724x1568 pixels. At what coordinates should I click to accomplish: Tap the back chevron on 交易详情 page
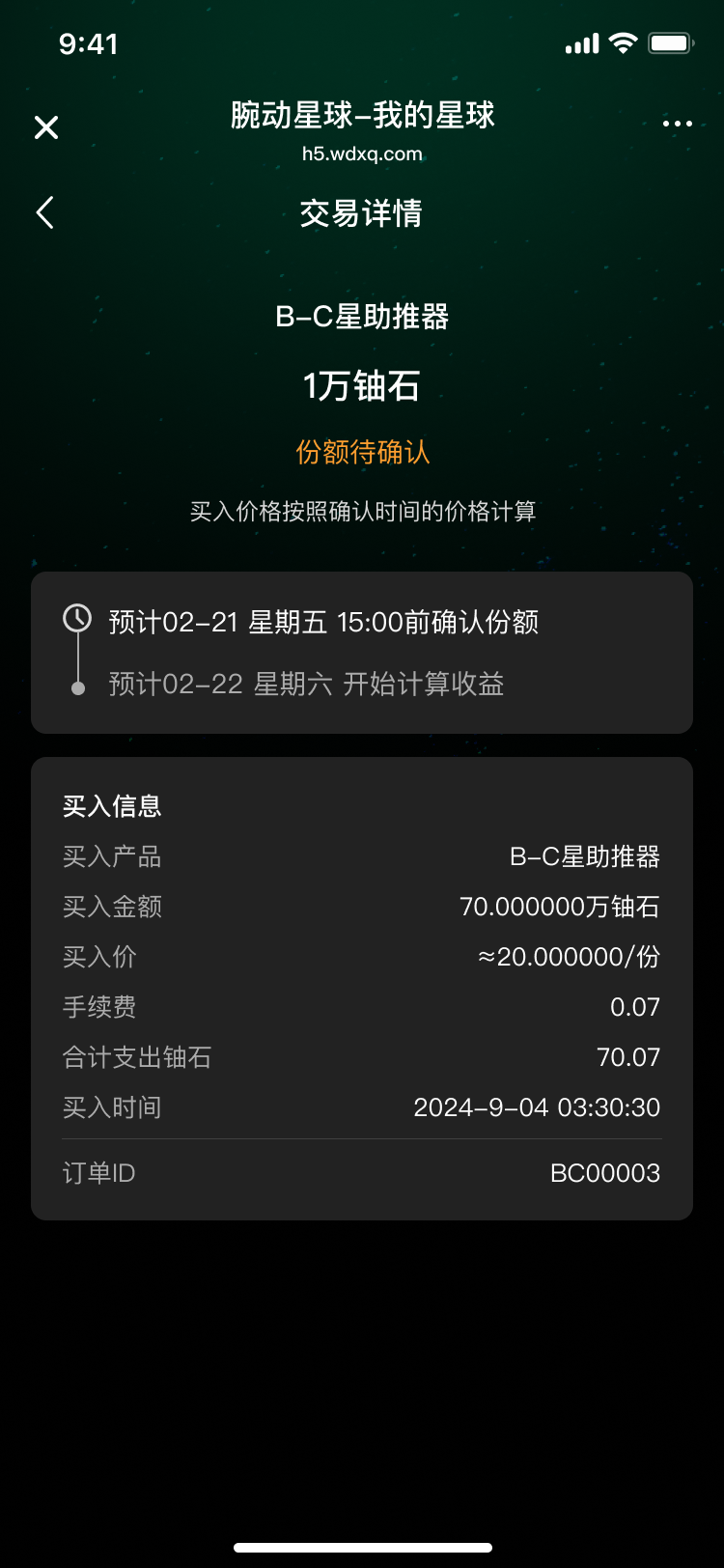(x=43, y=212)
